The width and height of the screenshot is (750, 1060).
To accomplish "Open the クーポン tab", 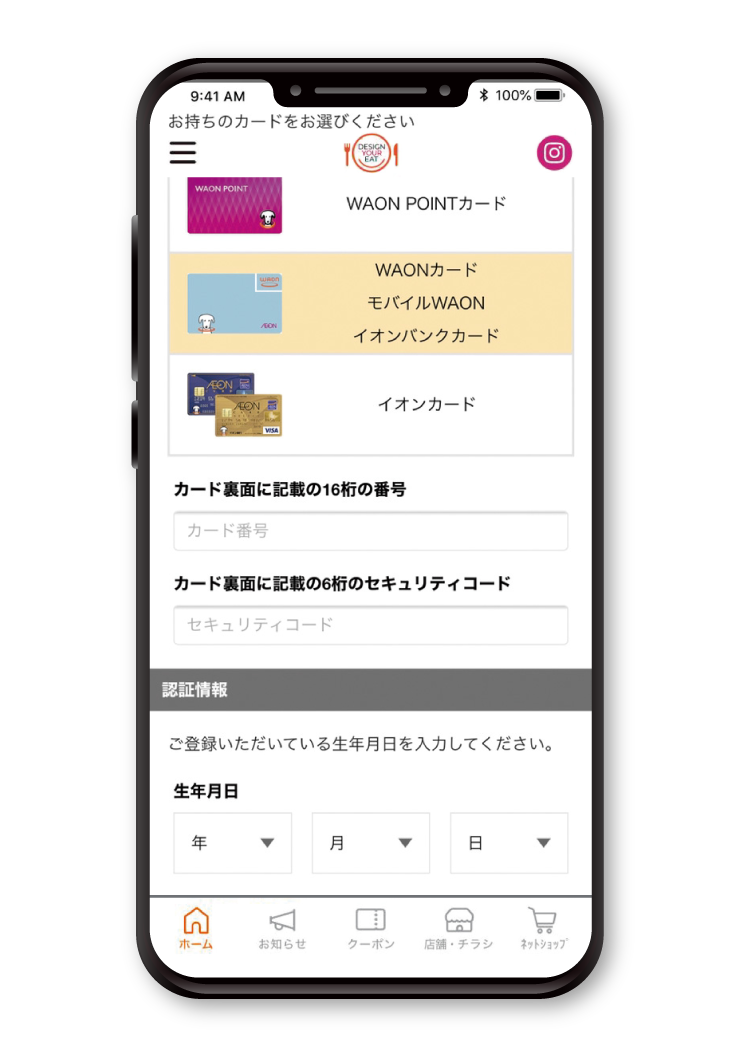I will coord(370,929).
